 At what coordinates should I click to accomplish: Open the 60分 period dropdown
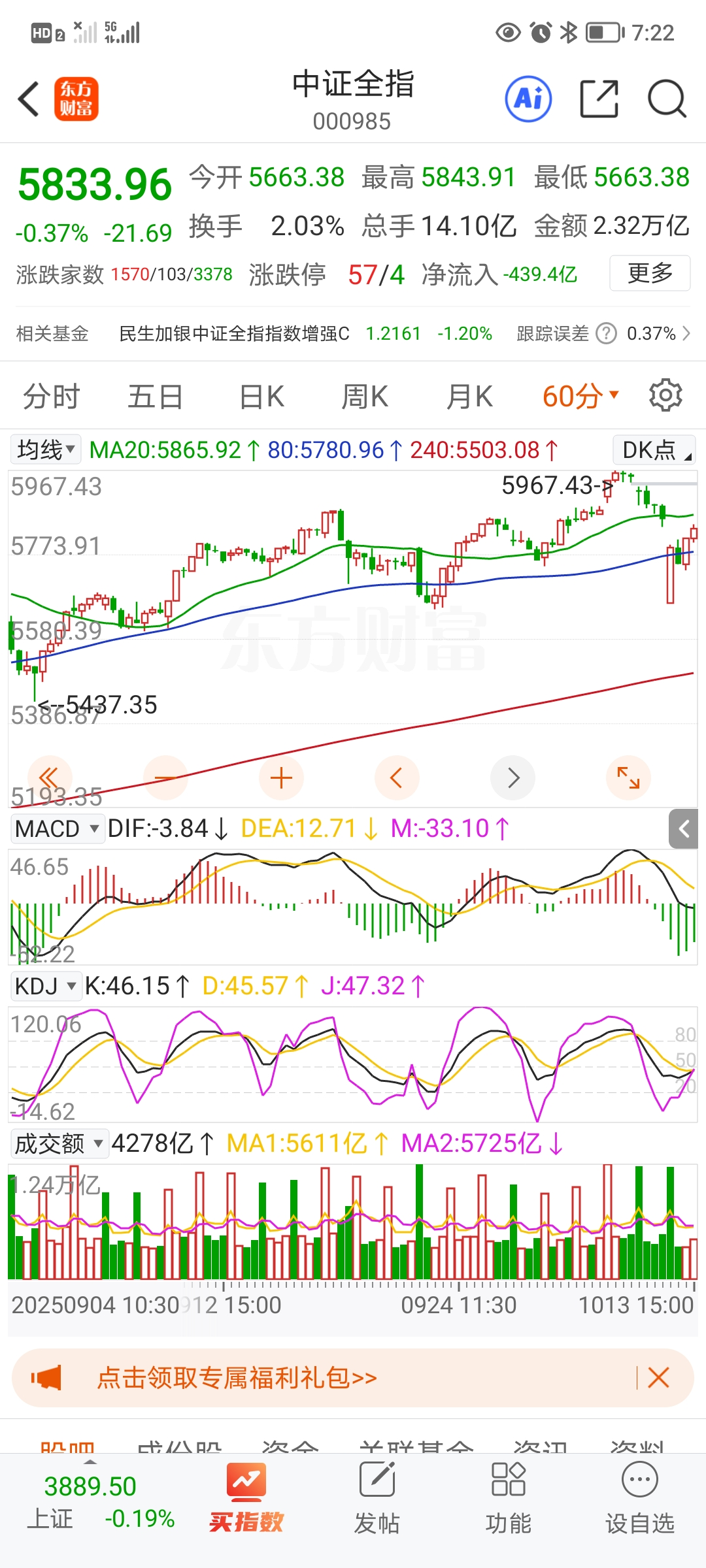(579, 397)
